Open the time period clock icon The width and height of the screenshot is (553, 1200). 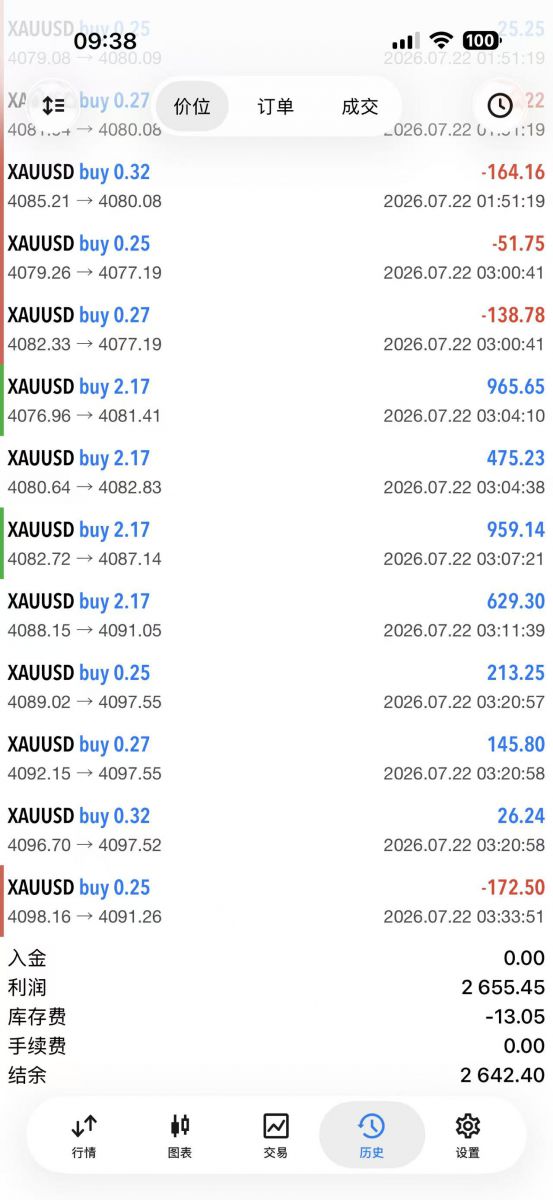tap(500, 105)
